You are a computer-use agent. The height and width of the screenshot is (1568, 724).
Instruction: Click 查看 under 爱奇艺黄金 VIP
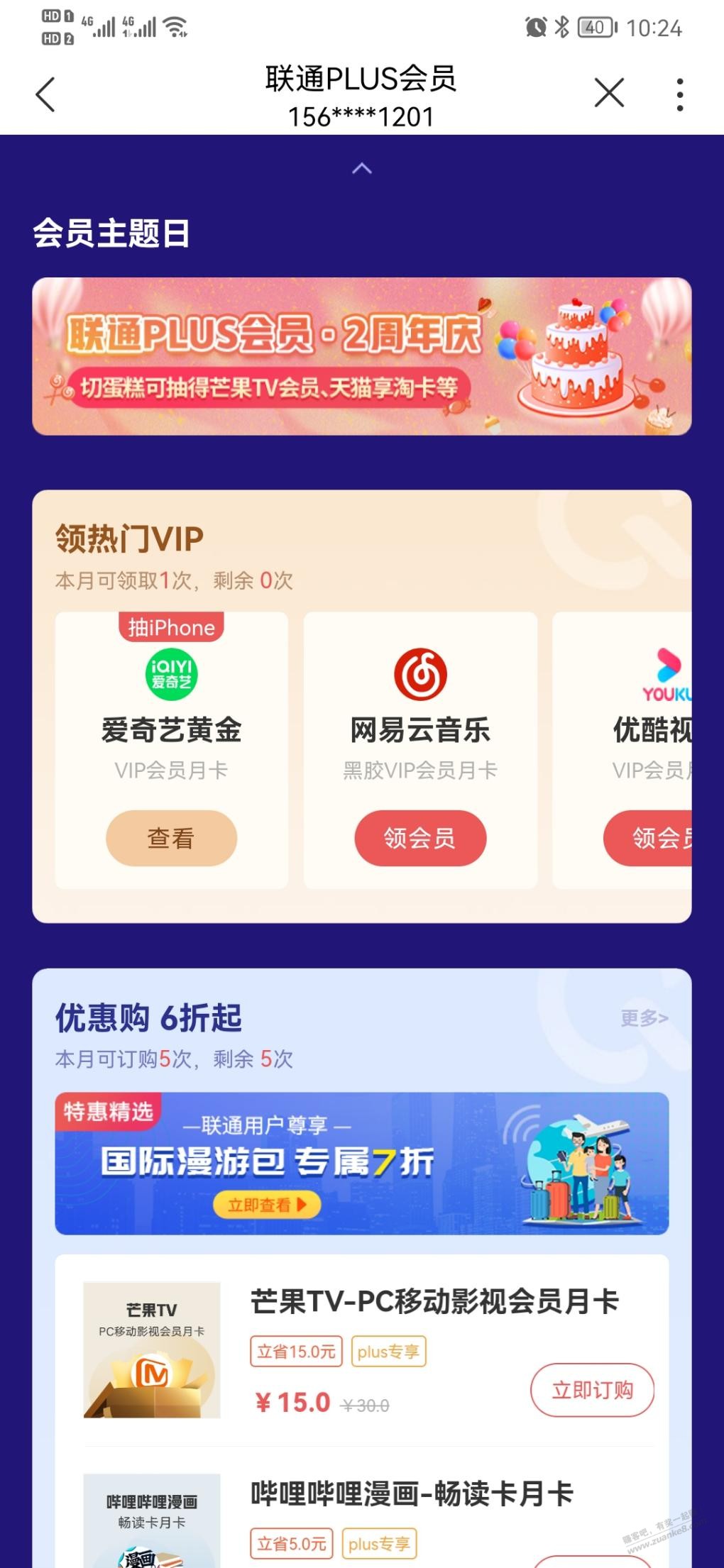click(172, 838)
